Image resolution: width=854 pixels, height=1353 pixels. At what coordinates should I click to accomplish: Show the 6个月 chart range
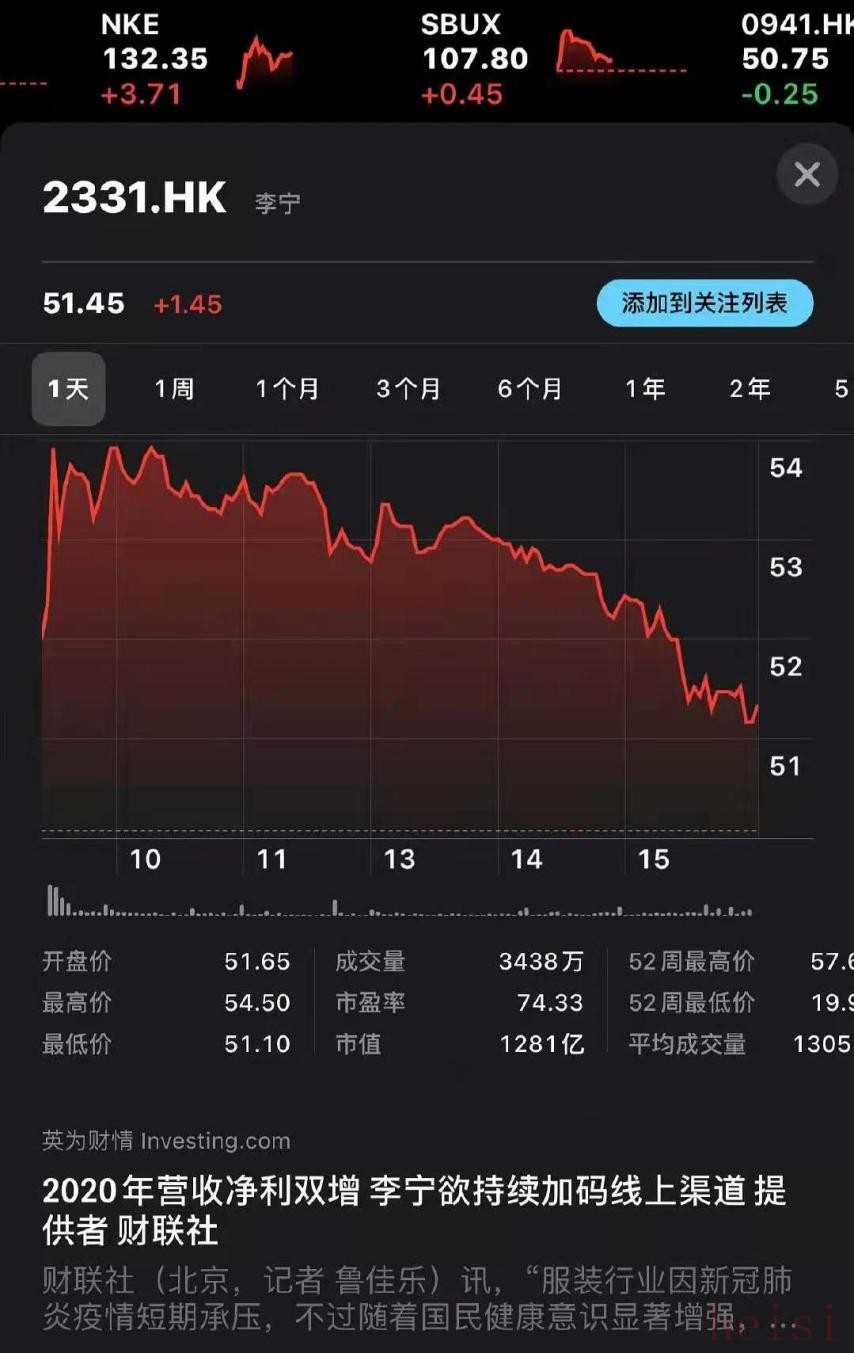(x=530, y=389)
